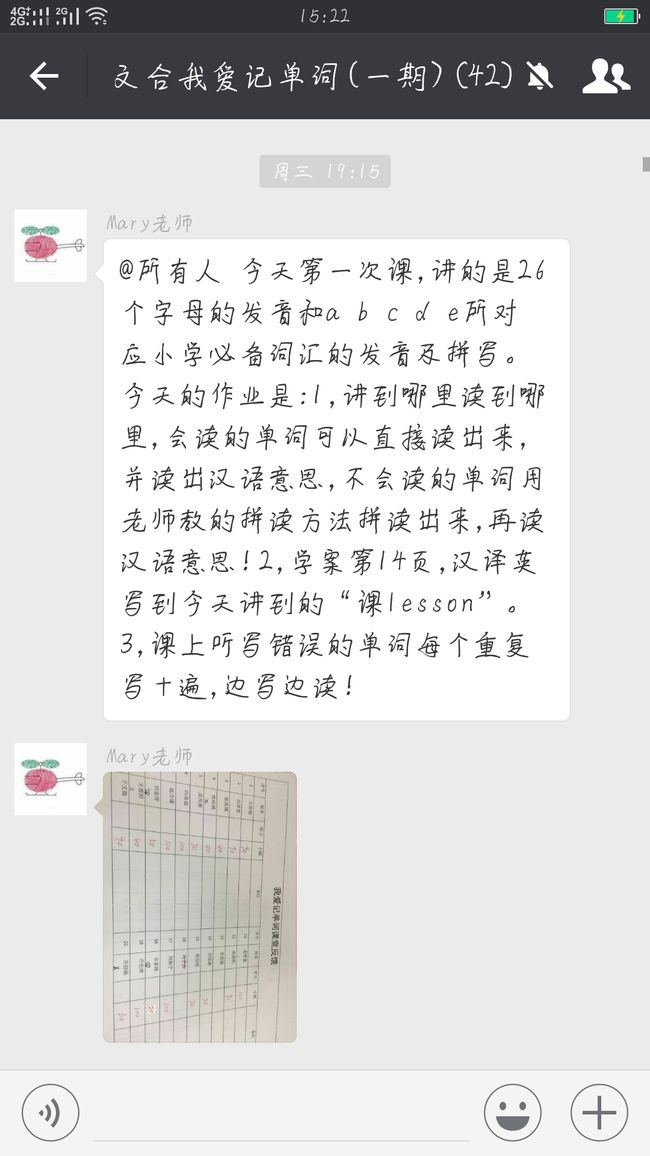Screen dimensions: 650x1156
Task: Go back from the group chat
Action: click(43, 76)
